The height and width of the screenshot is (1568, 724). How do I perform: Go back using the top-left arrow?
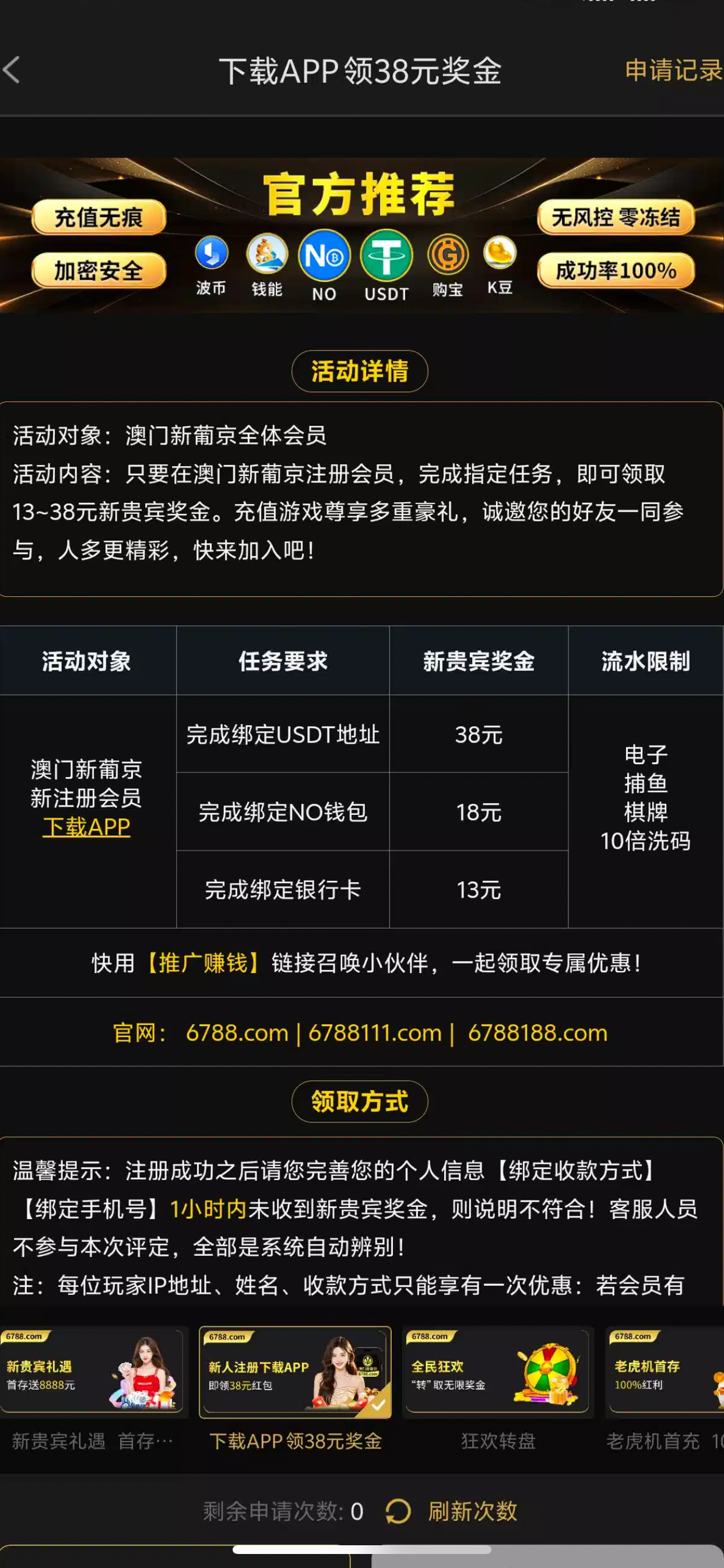tap(12, 70)
